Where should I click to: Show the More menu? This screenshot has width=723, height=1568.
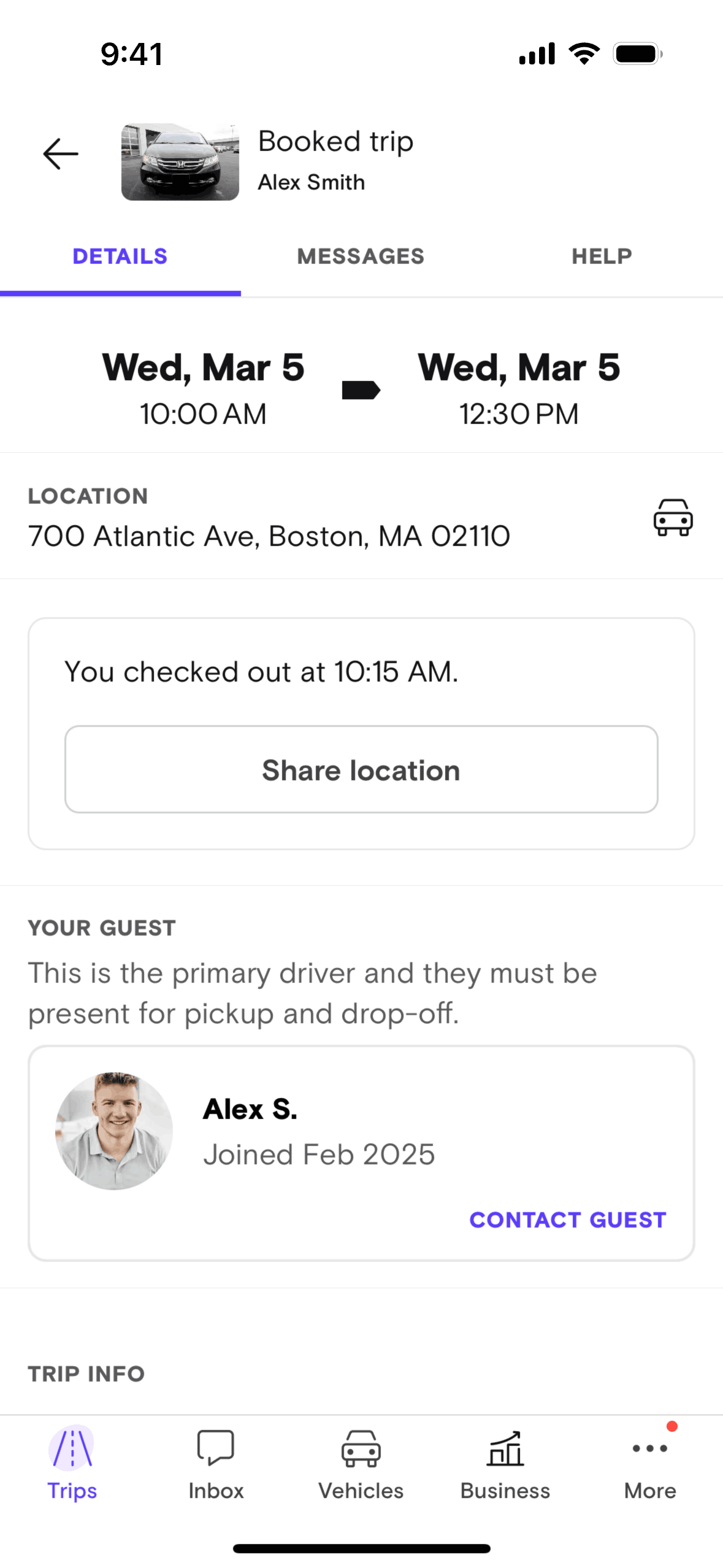649,1463
